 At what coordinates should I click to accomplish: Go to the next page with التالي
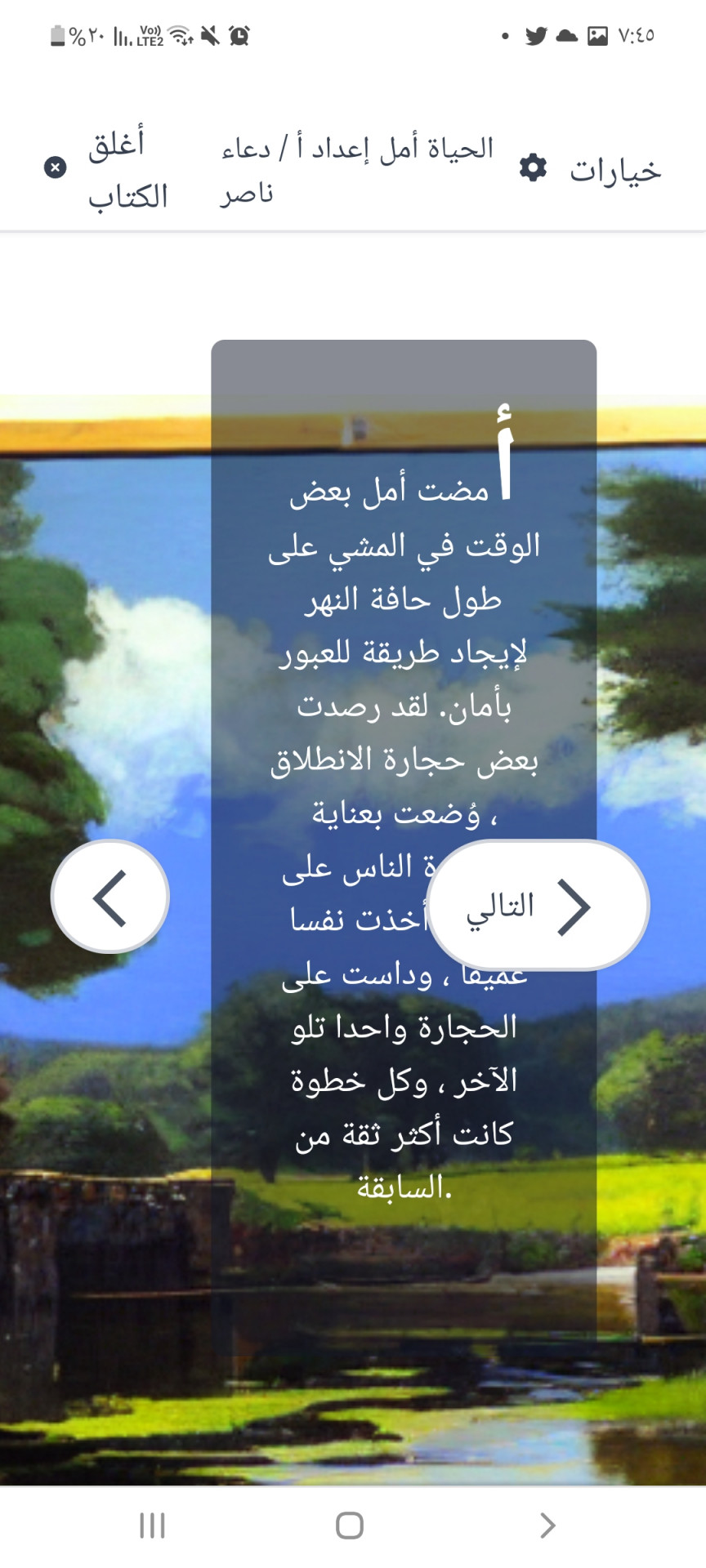click(x=538, y=906)
